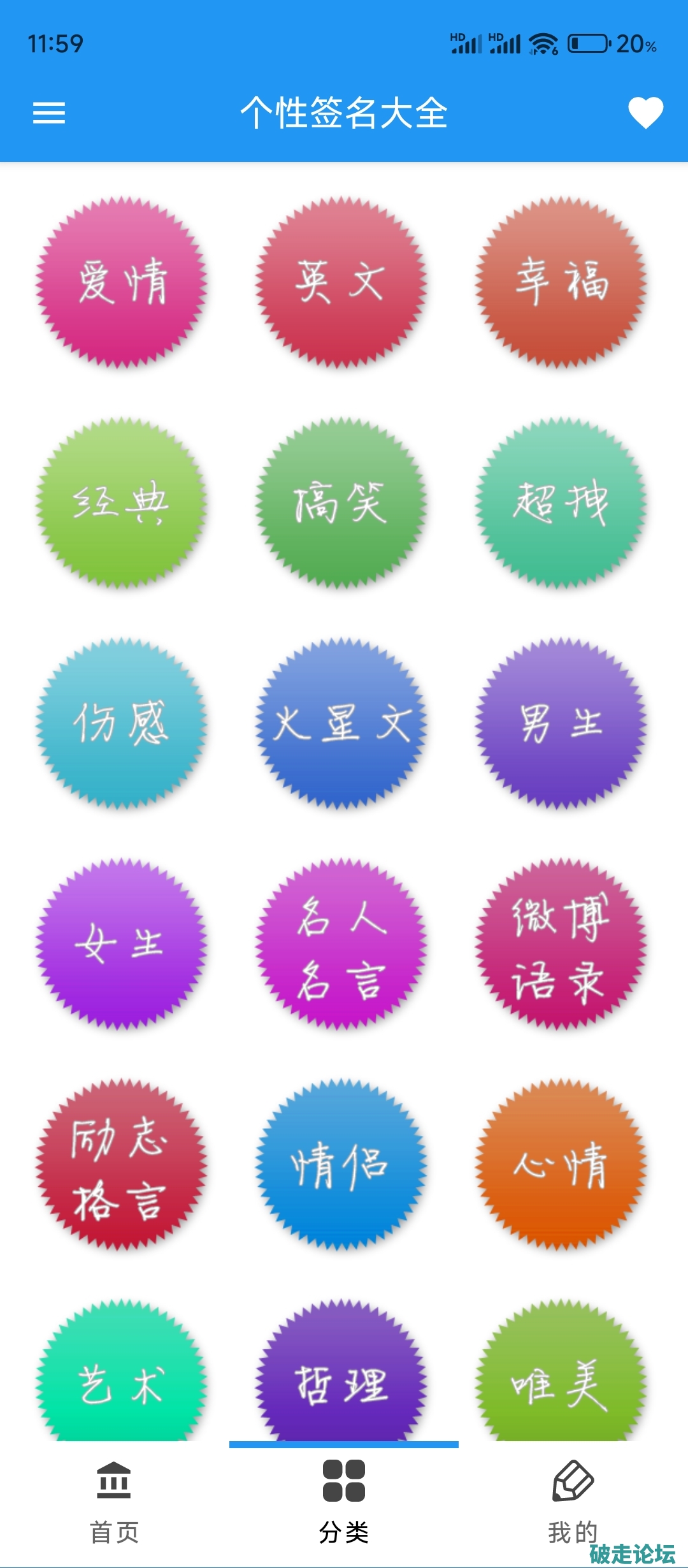This screenshot has height=1568, width=688.
Task: Switch to the 首页 tab
Action: (x=115, y=1503)
